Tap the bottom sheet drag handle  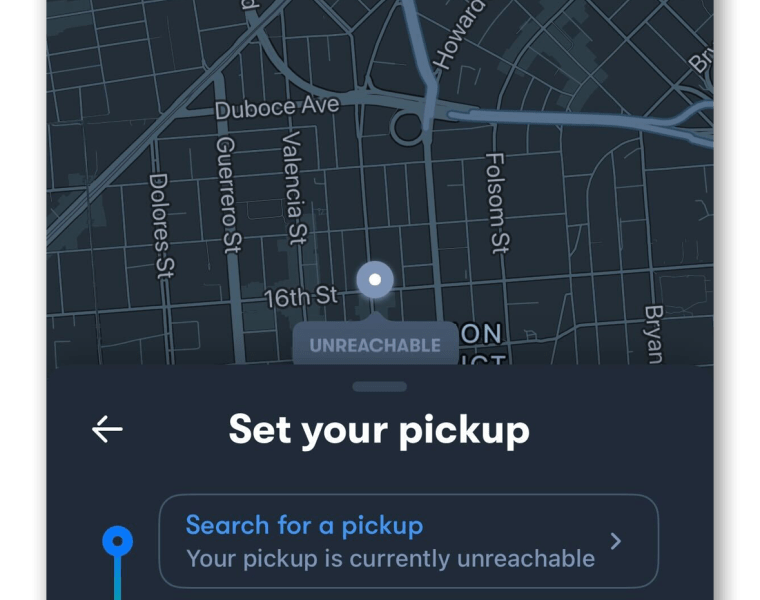click(380, 386)
